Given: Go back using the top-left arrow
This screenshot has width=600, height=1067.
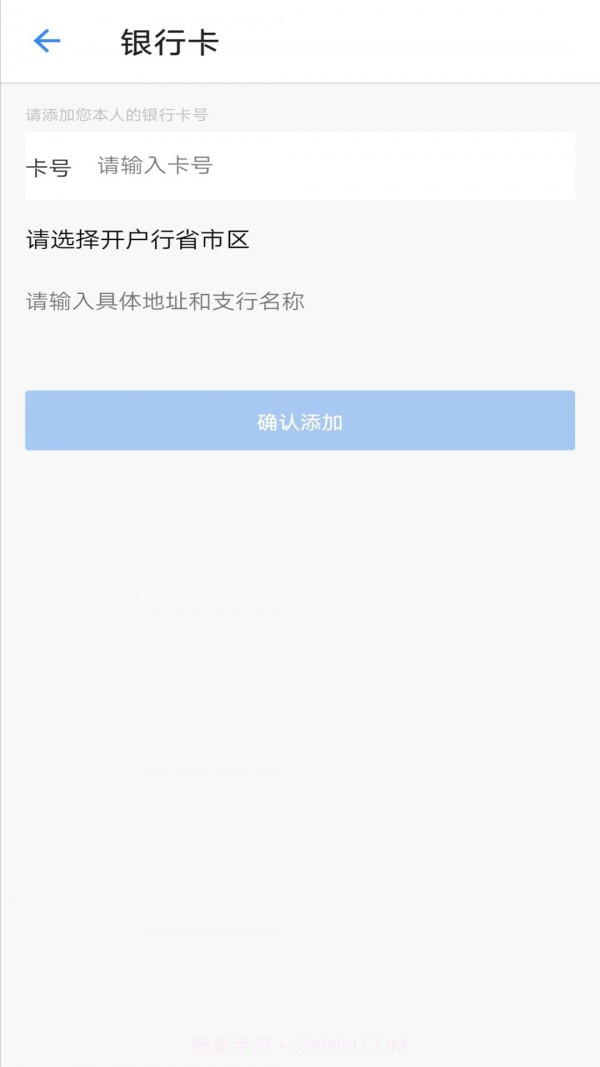Looking at the screenshot, I should pyautogui.click(x=47, y=41).
